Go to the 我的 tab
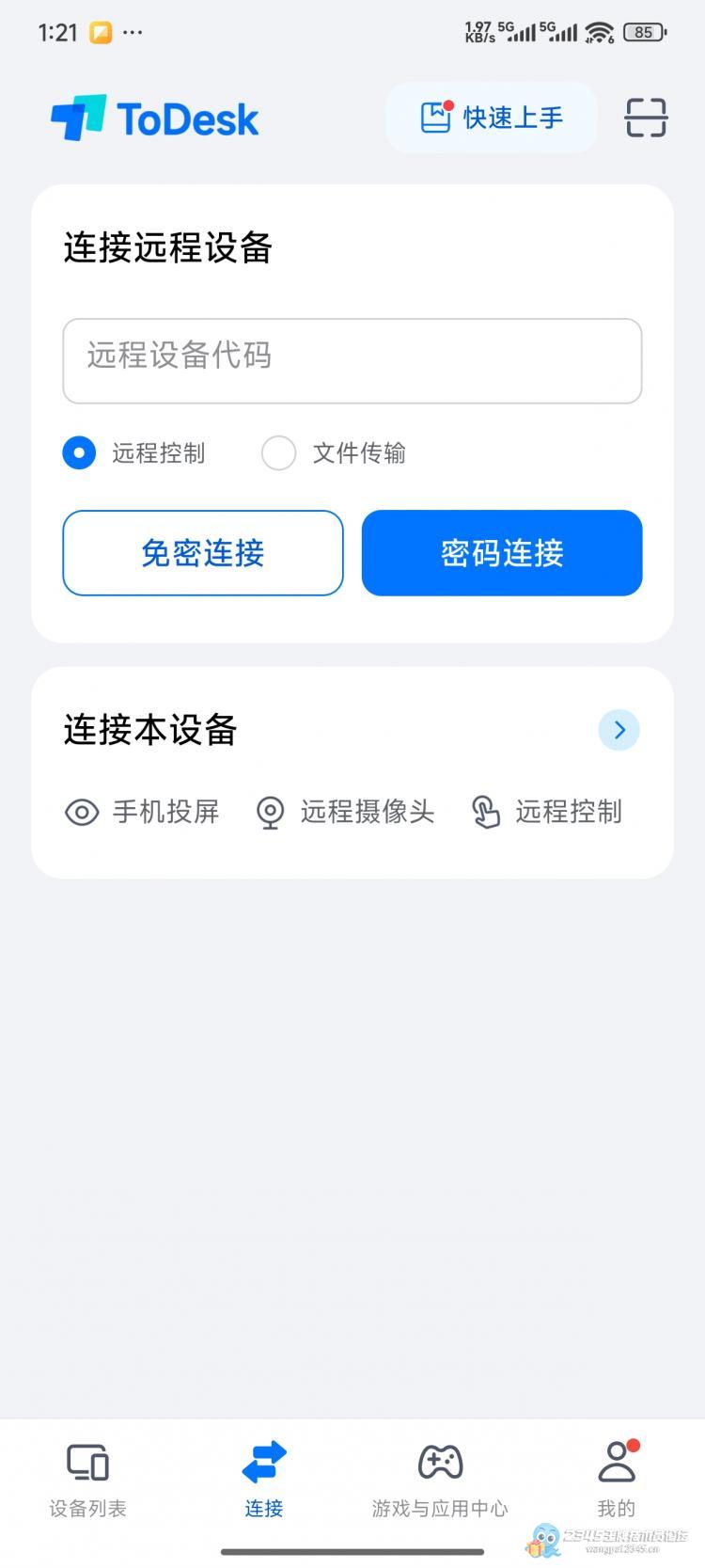The image size is (705, 1568). click(617, 1480)
